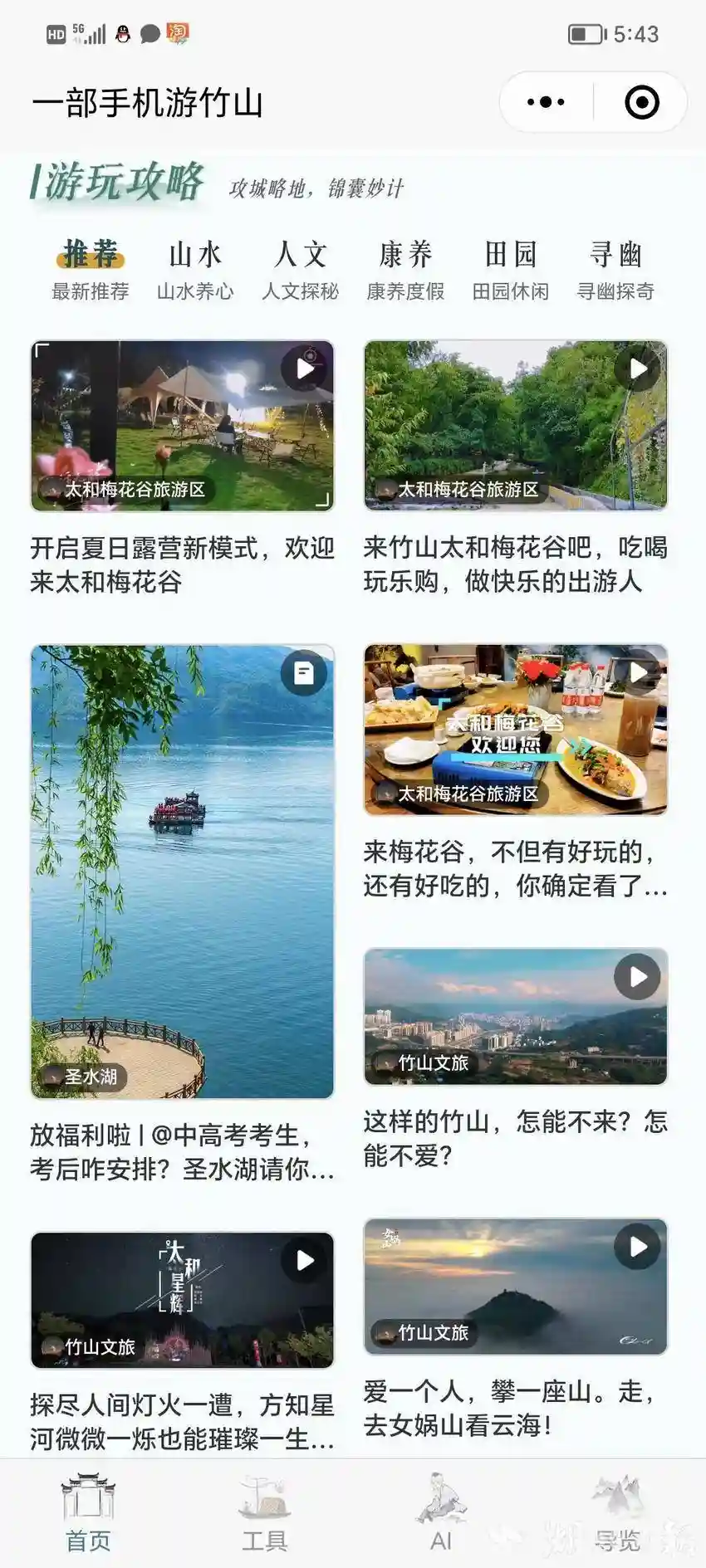Open the 开启夏日露营新模式 video card
The width and height of the screenshot is (706, 1568).
coord(182,426)
